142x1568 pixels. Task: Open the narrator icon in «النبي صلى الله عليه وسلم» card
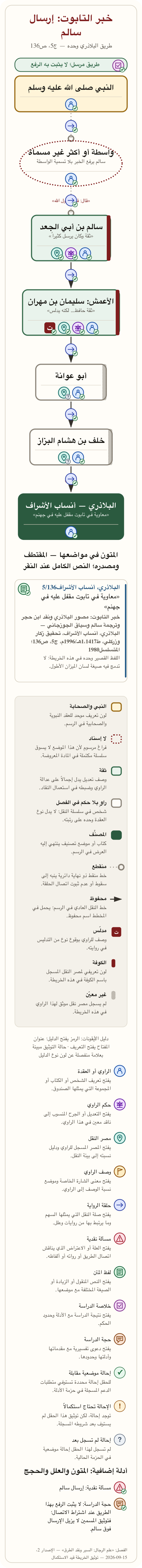click(71, 104)
